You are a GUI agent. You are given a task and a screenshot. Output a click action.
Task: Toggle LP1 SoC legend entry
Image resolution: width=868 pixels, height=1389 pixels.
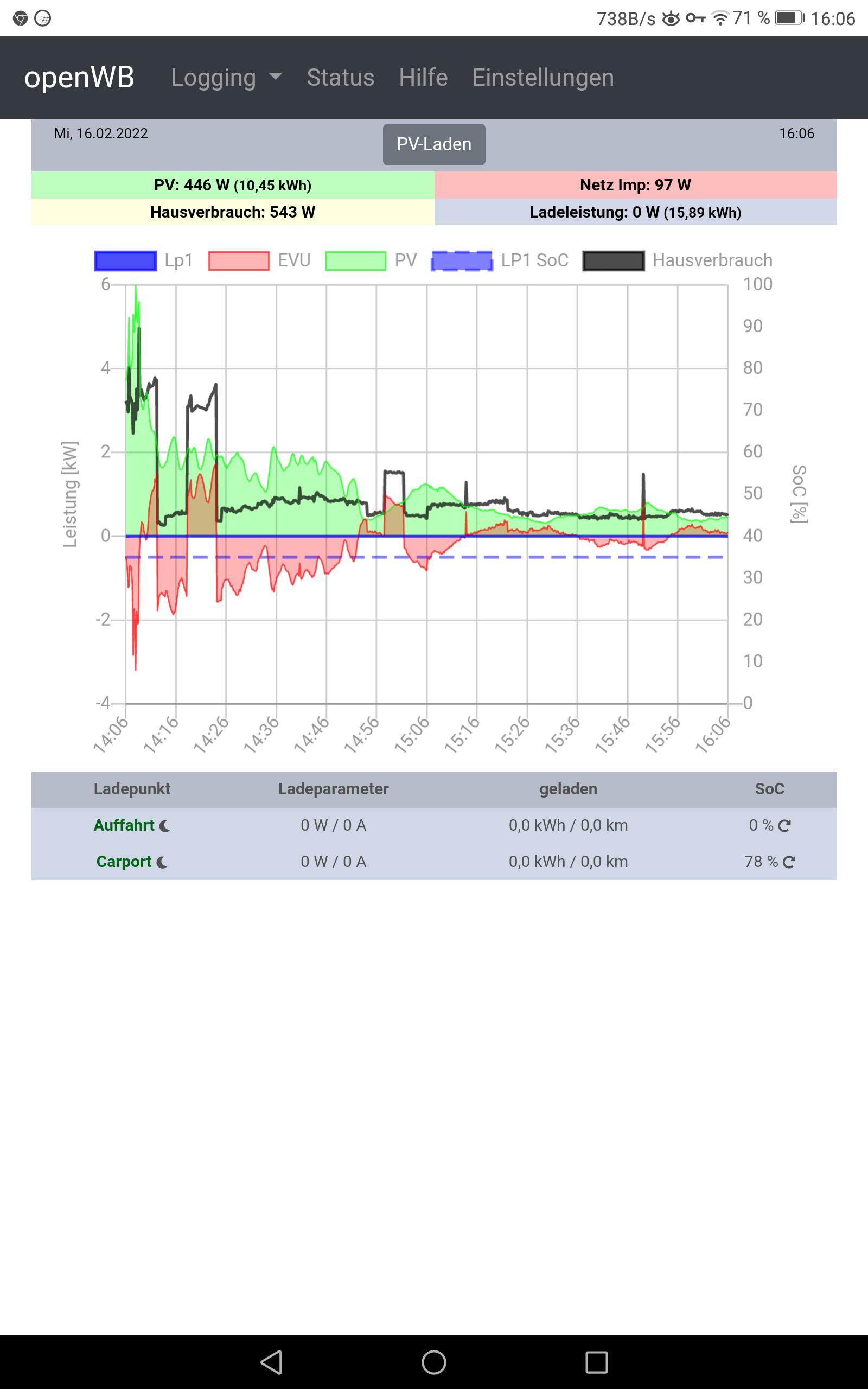click(x=500, y=260)
